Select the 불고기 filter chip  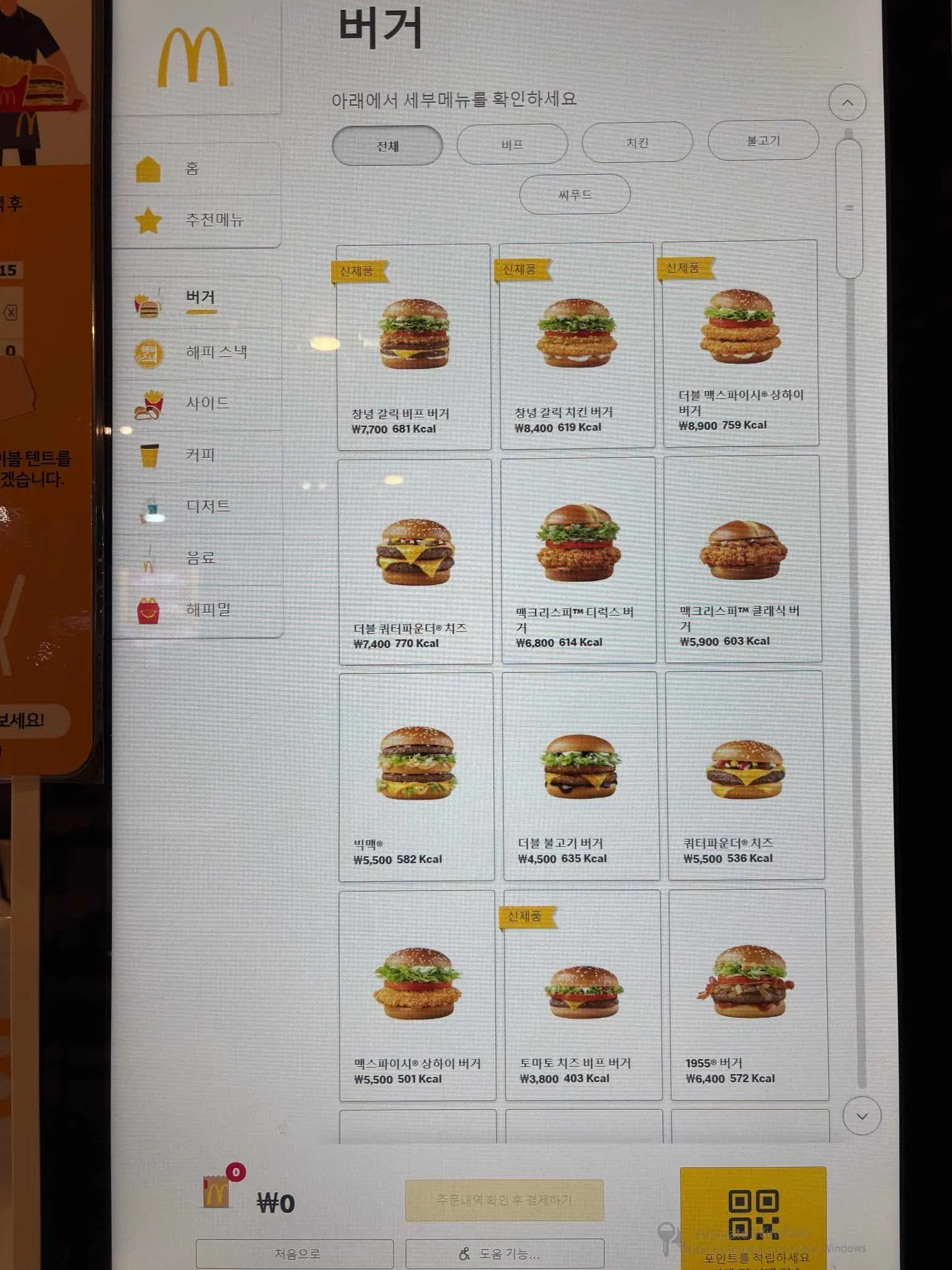pos(763,141)
